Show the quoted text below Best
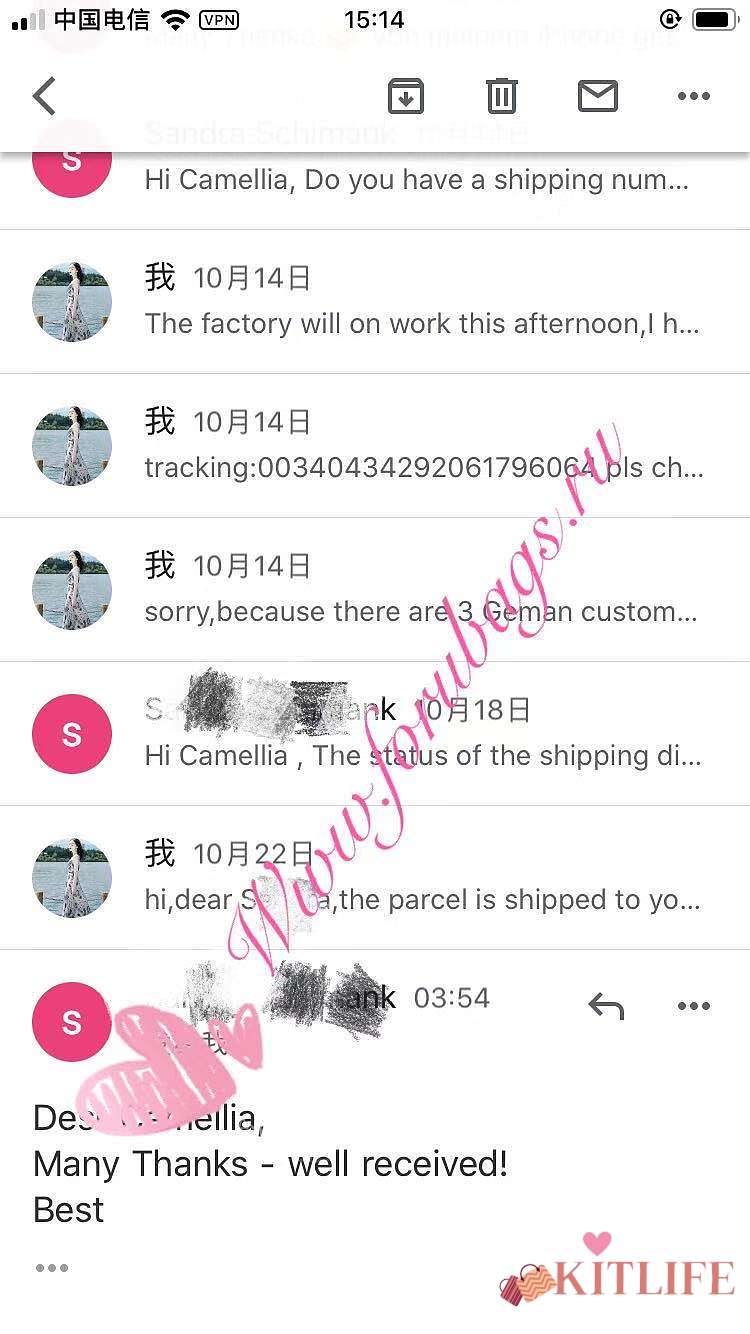Screen dimensions: 750x1334 tap(52, 1268)
